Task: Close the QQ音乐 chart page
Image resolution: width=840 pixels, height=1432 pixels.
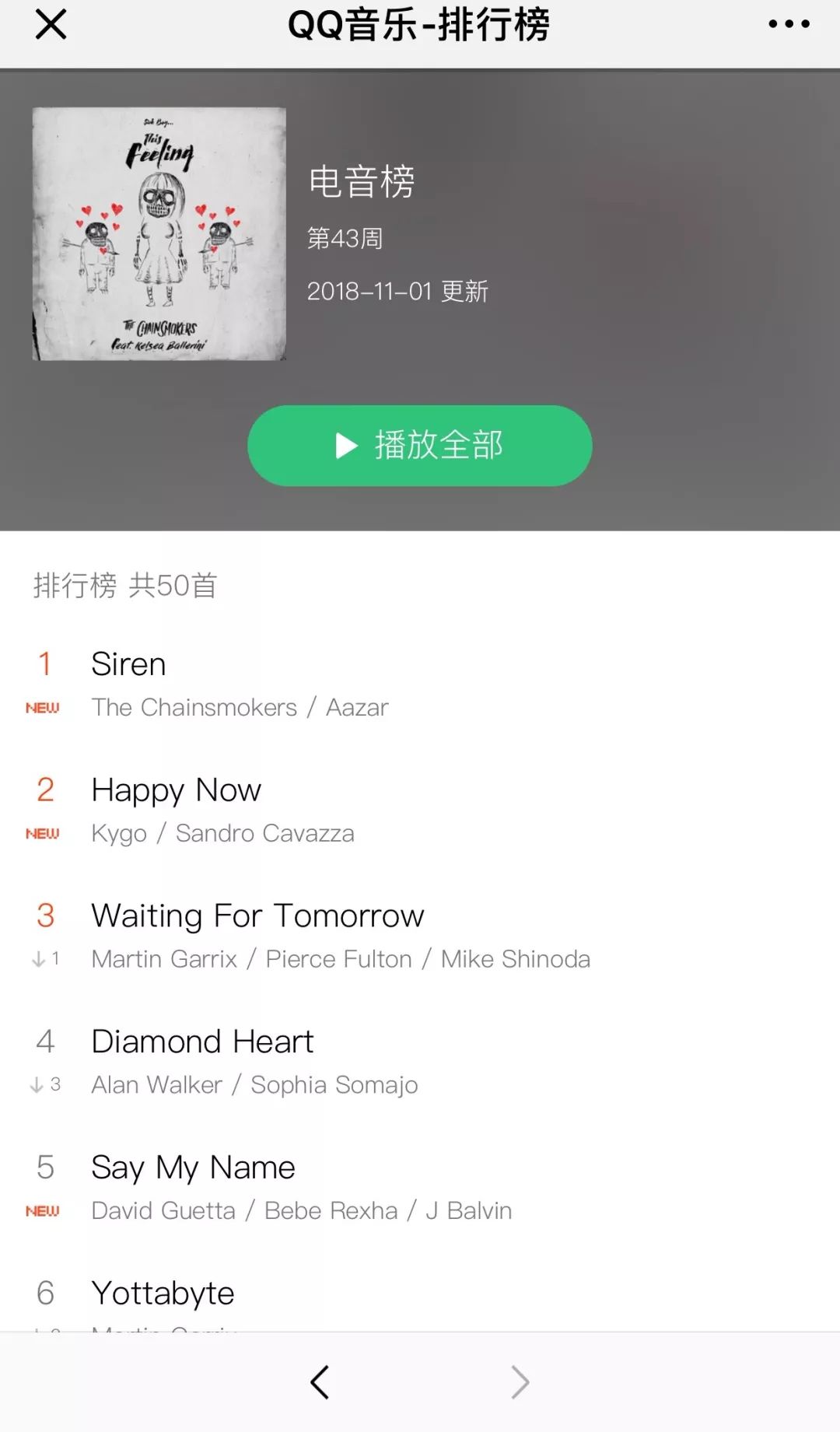Action: pos(51,25)
